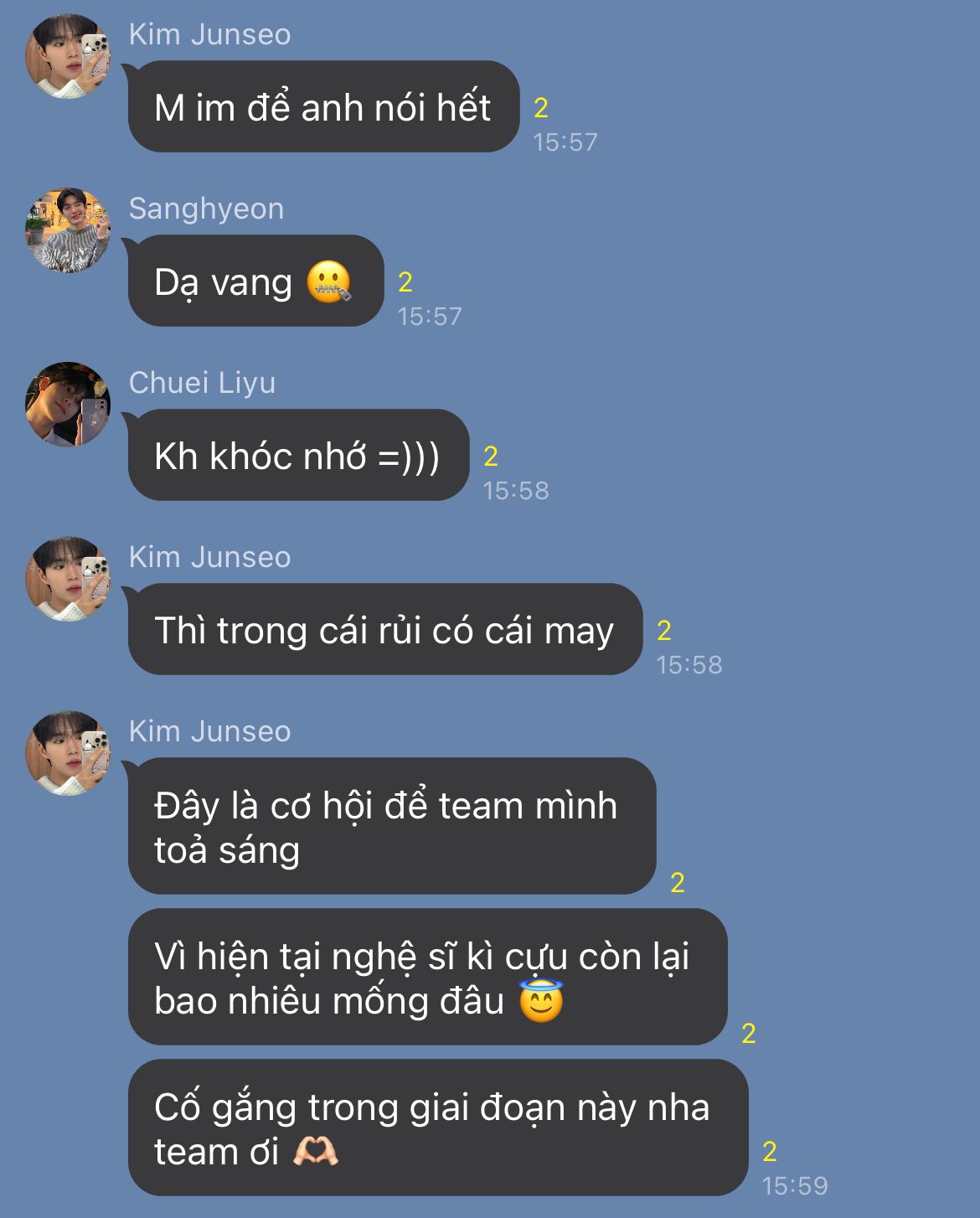Open Chuei Liyu's profile avatar

[x=68, y=405]
